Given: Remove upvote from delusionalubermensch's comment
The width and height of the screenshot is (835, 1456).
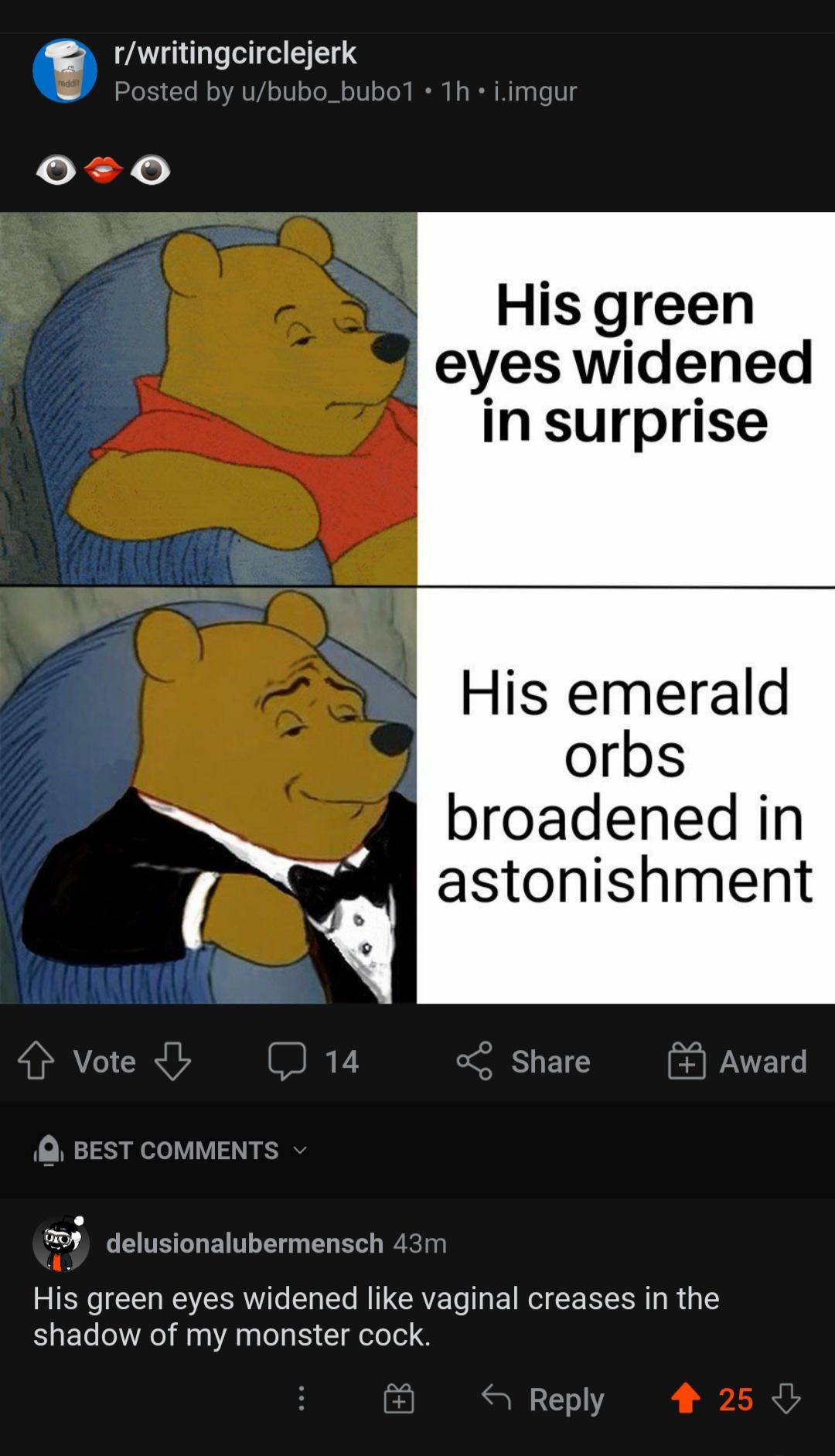Looking at the screenshot, I should [x=686, y=1398].
